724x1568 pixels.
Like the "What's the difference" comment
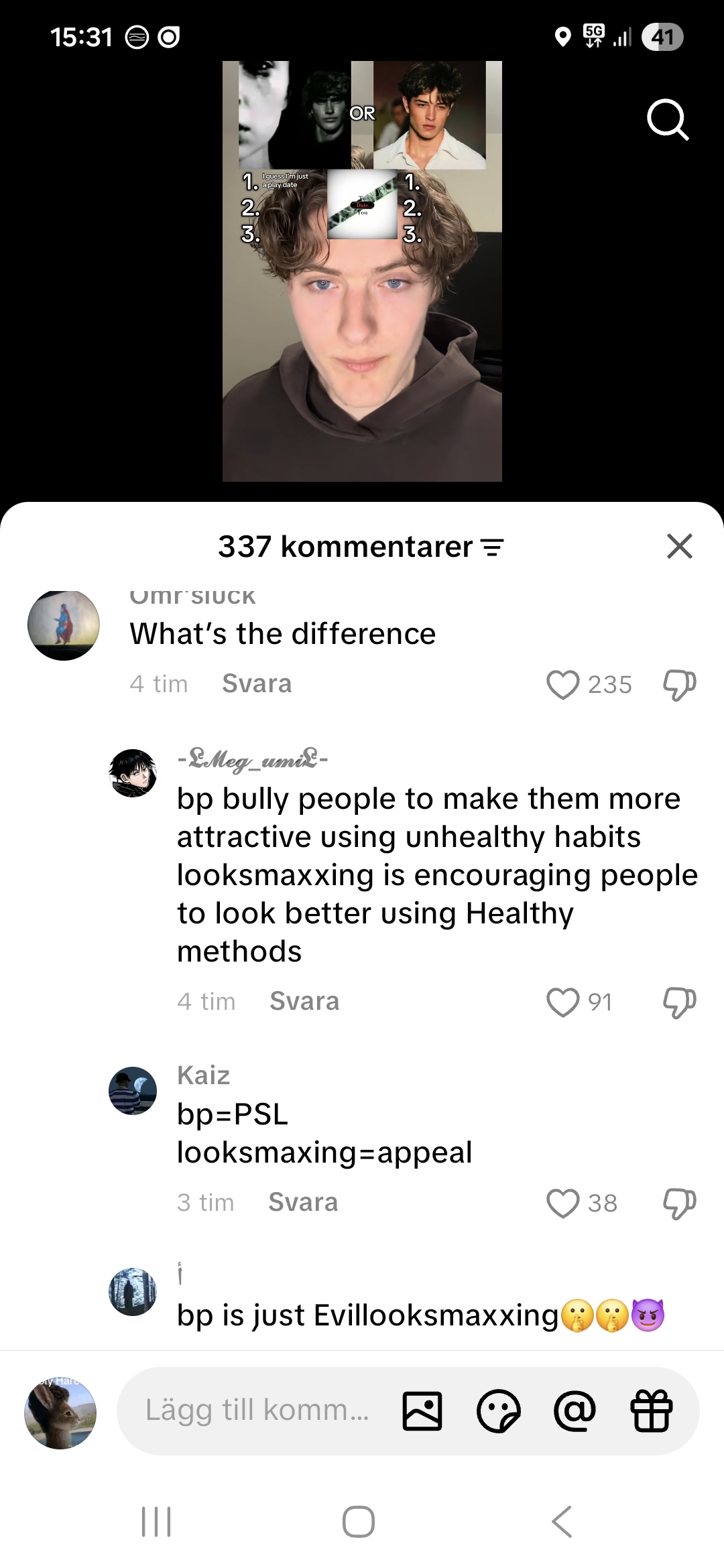[x=562, y=685]
